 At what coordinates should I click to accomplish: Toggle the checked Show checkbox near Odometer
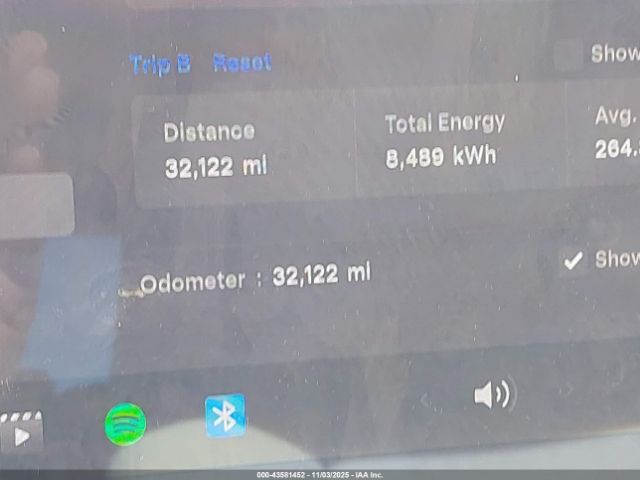pos(572,261)
